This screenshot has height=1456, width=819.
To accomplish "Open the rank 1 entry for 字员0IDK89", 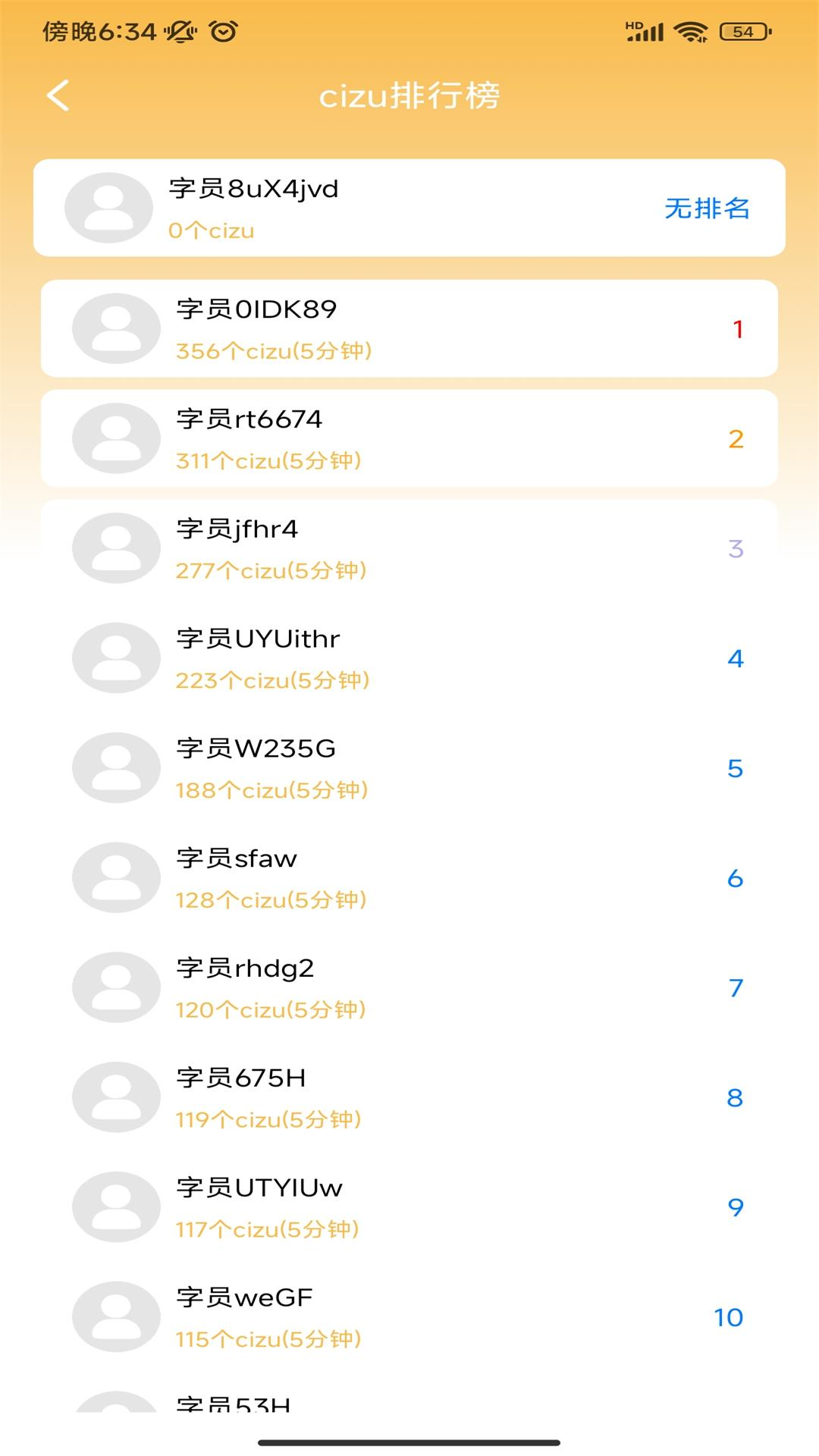I will click(409, 328).
